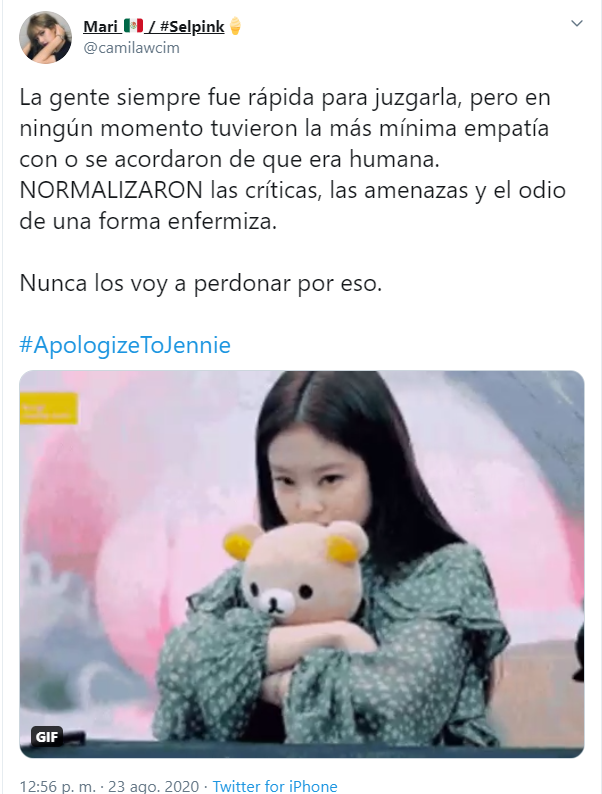This screenshot has width=602, height=794.
Task: Open the Twitter for iPhone source link
Action: [x=275, y=786]
